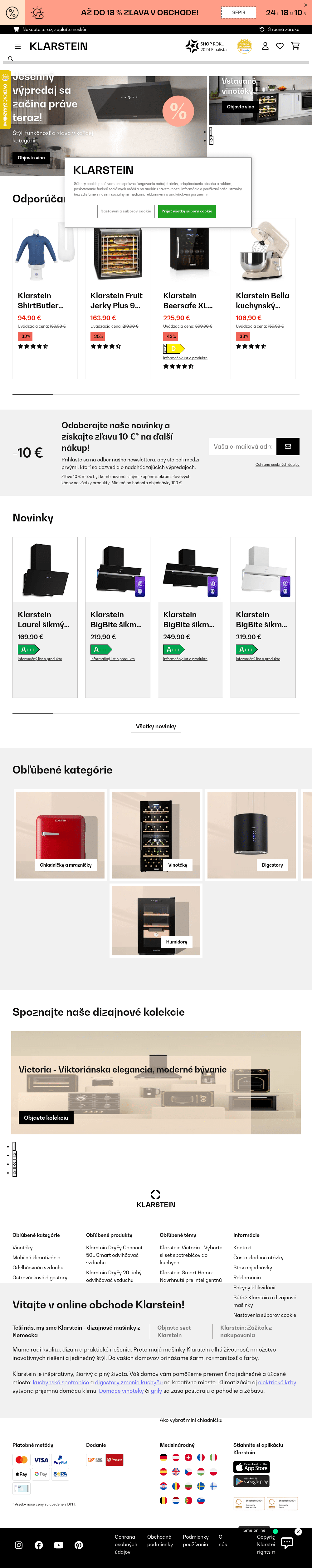Image resolution: width=312 pixels, height=1568 pixels.
Task: Visit Klarstein's Instagram page
Action: click(x=19, y=1545)
